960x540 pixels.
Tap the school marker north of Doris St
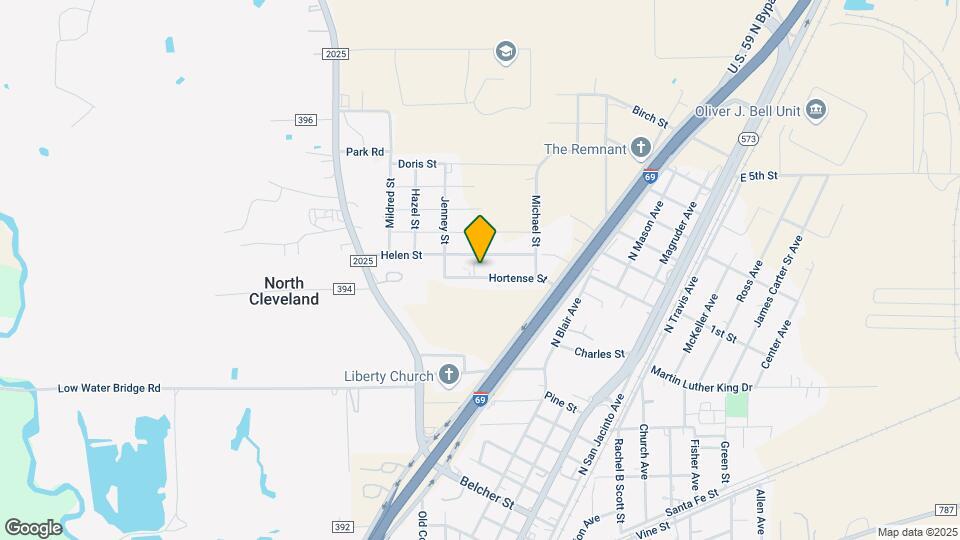click(505, 51)
